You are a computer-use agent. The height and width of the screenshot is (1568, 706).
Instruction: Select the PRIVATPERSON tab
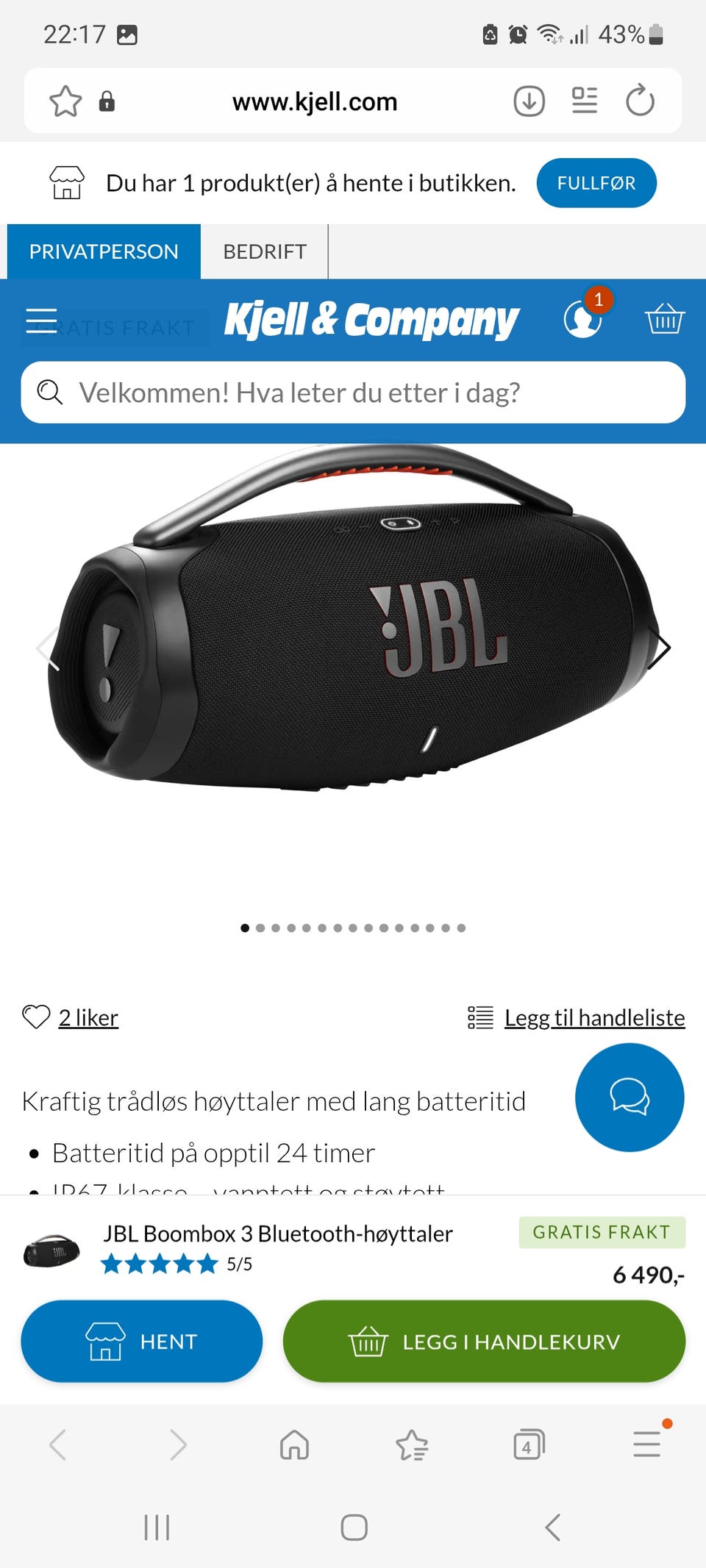[103, 251]
